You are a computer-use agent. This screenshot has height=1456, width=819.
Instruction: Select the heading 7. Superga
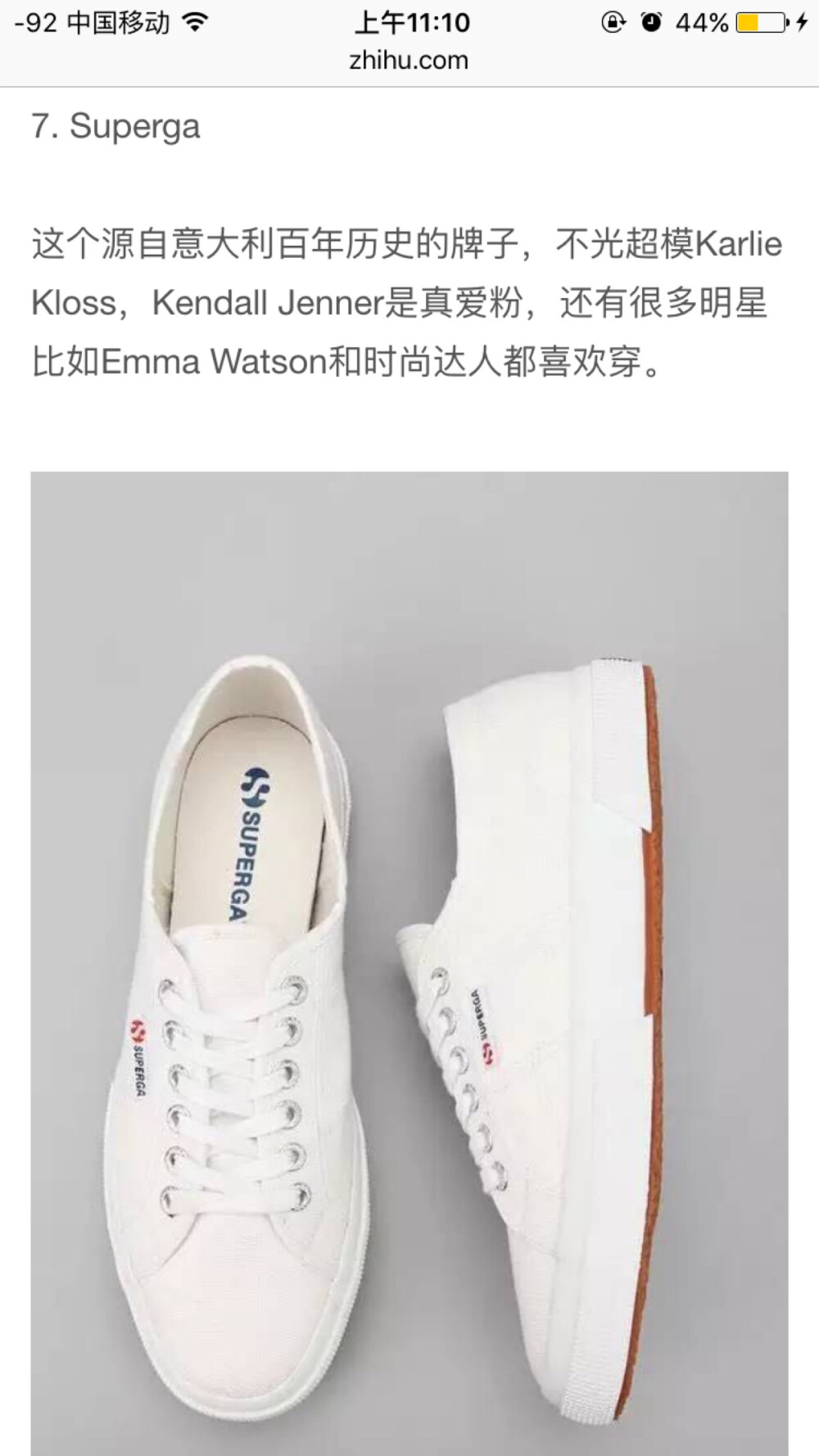116,125
